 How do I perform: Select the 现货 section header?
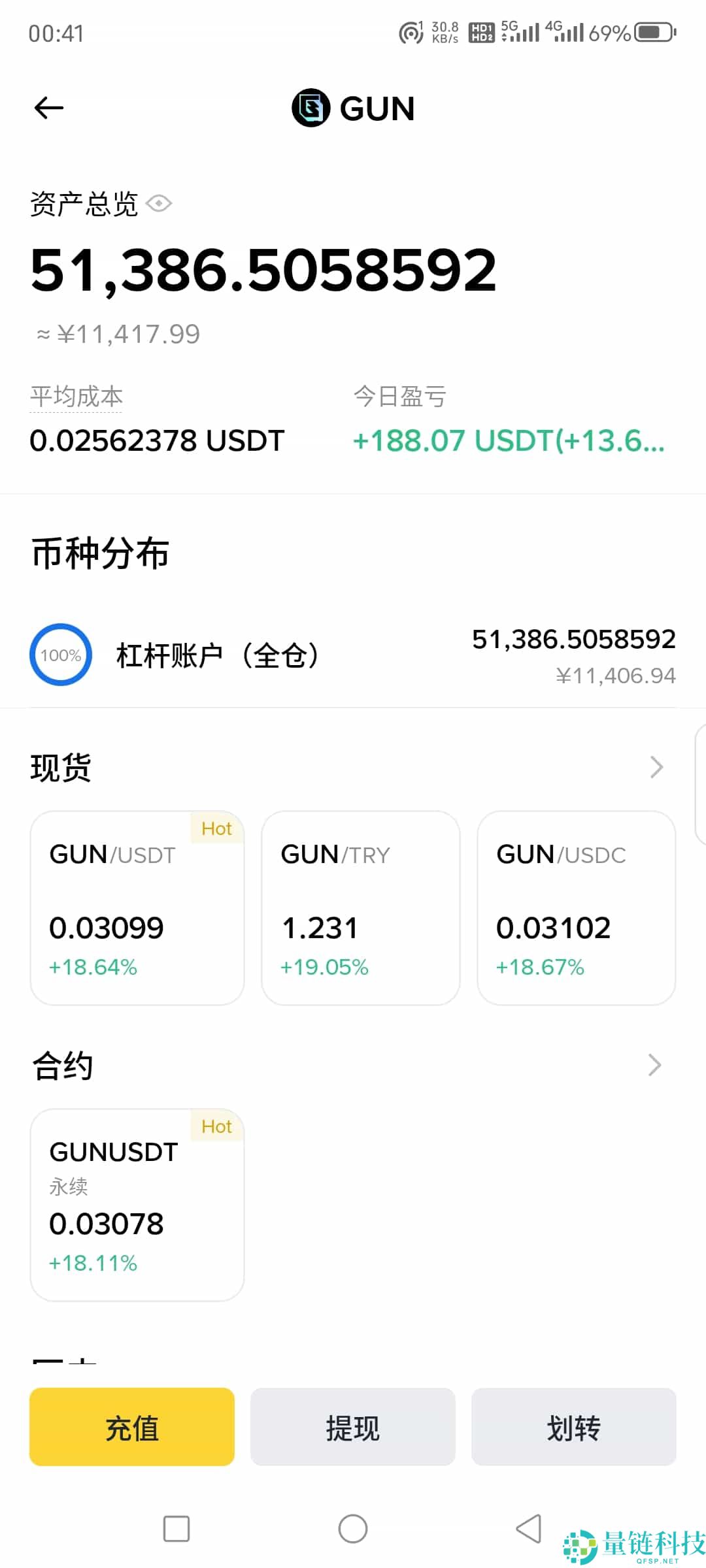click(61, 766)
